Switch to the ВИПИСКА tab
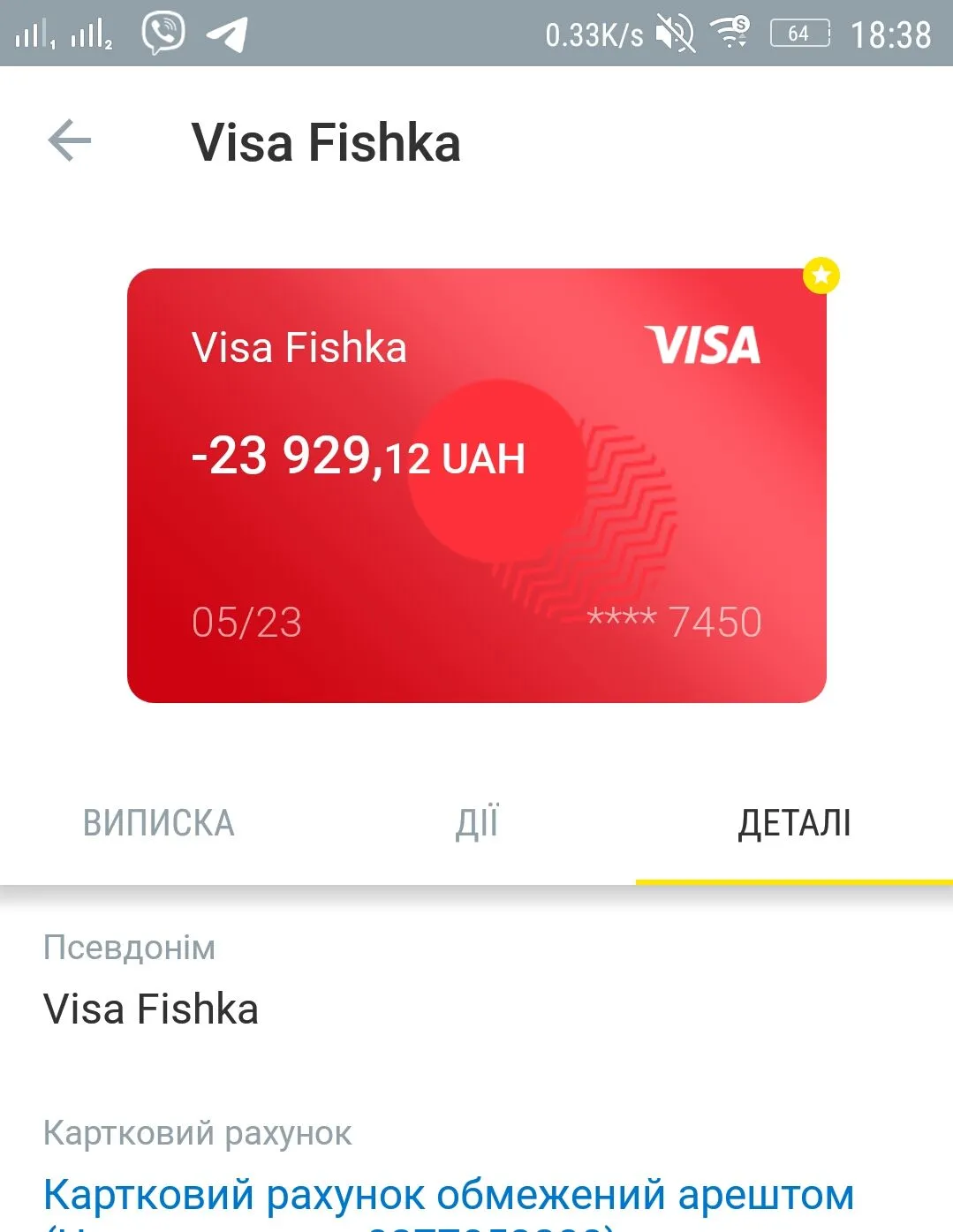This screenshot has width=953, height=1232. (x=159, y=823)
